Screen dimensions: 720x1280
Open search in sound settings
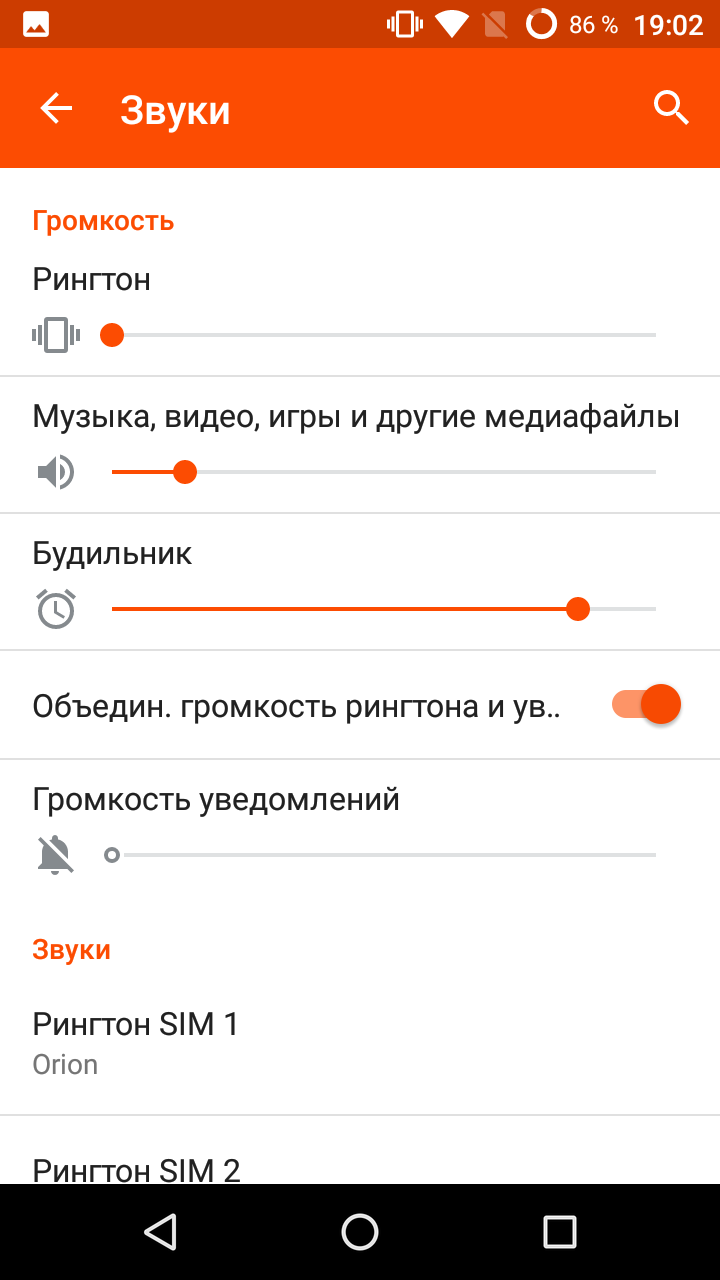pos(672,108)
